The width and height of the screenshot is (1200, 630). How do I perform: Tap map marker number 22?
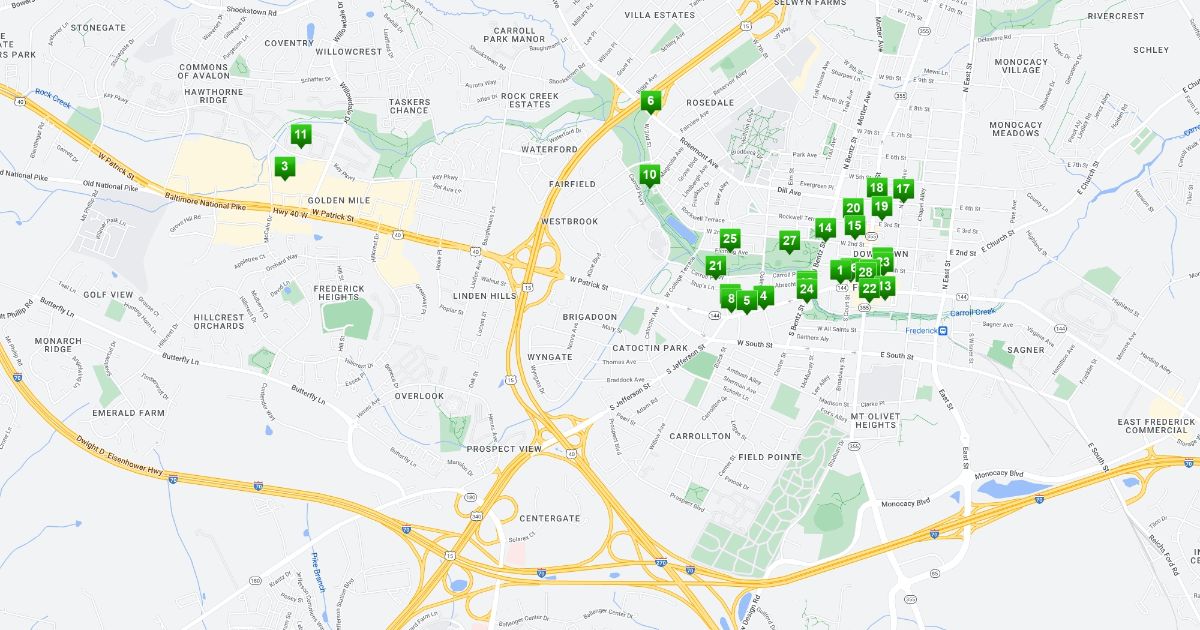869,290
